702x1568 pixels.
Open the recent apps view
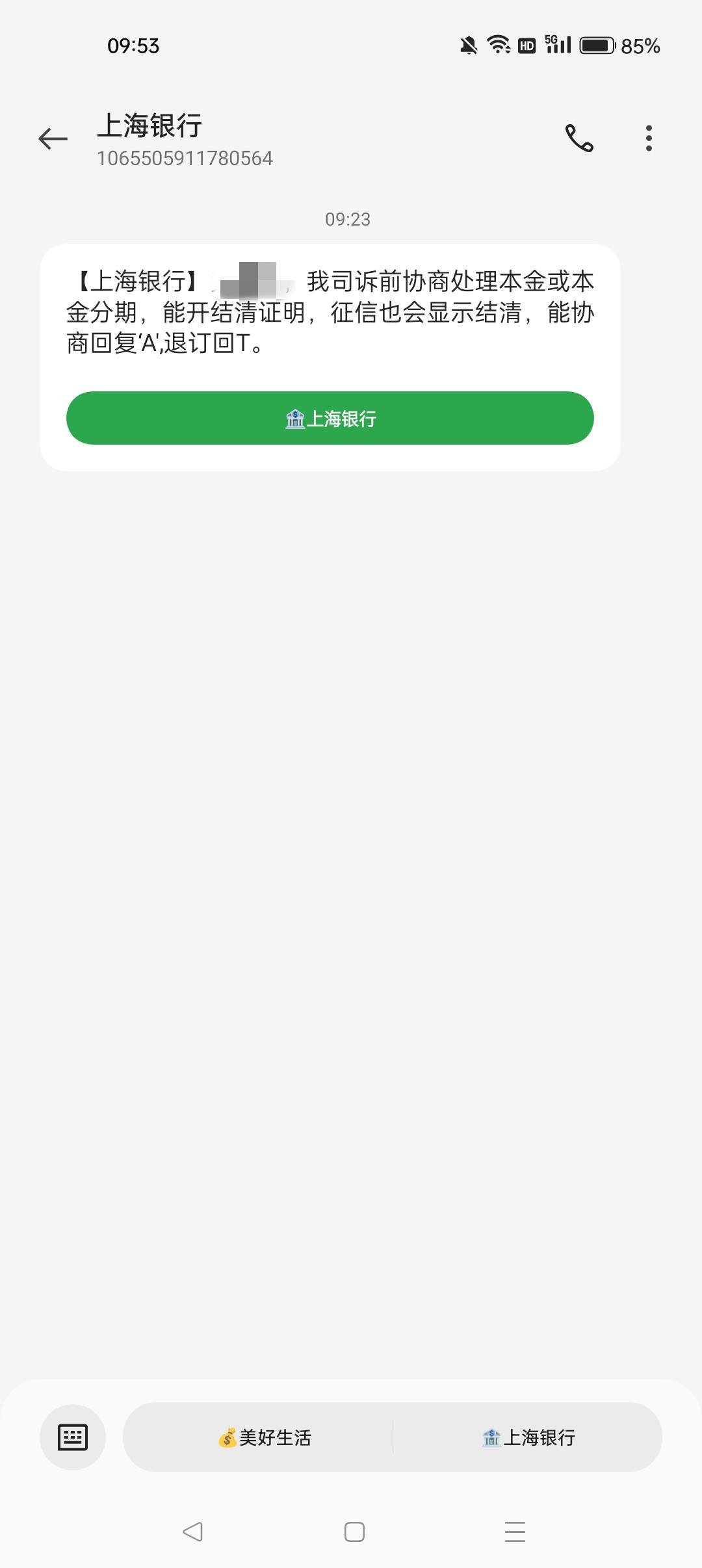coord(515,1532)
